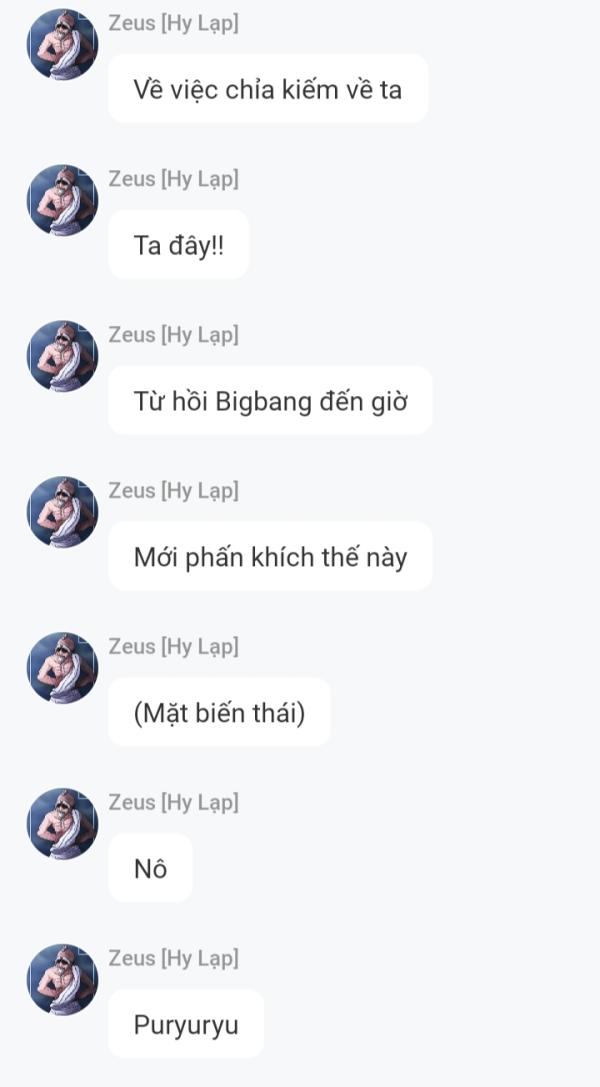Open Zeus's avatar next to "(Mặt biến thái)"
This screenshot has width=600, height=1087.
pyautogui.click(x=62, y=669)
